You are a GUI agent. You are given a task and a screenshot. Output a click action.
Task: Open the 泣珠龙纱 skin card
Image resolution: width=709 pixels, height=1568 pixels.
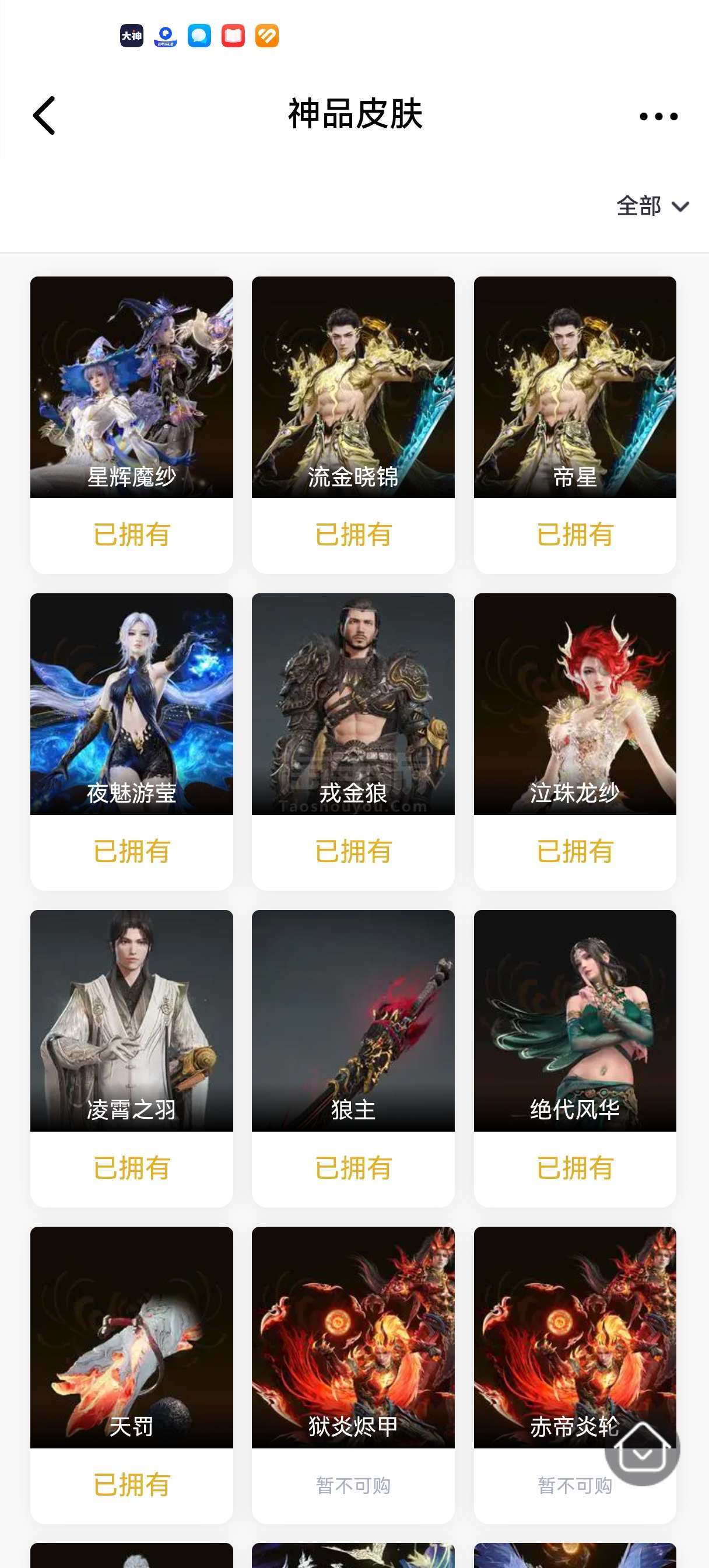[x=575, y=741]
